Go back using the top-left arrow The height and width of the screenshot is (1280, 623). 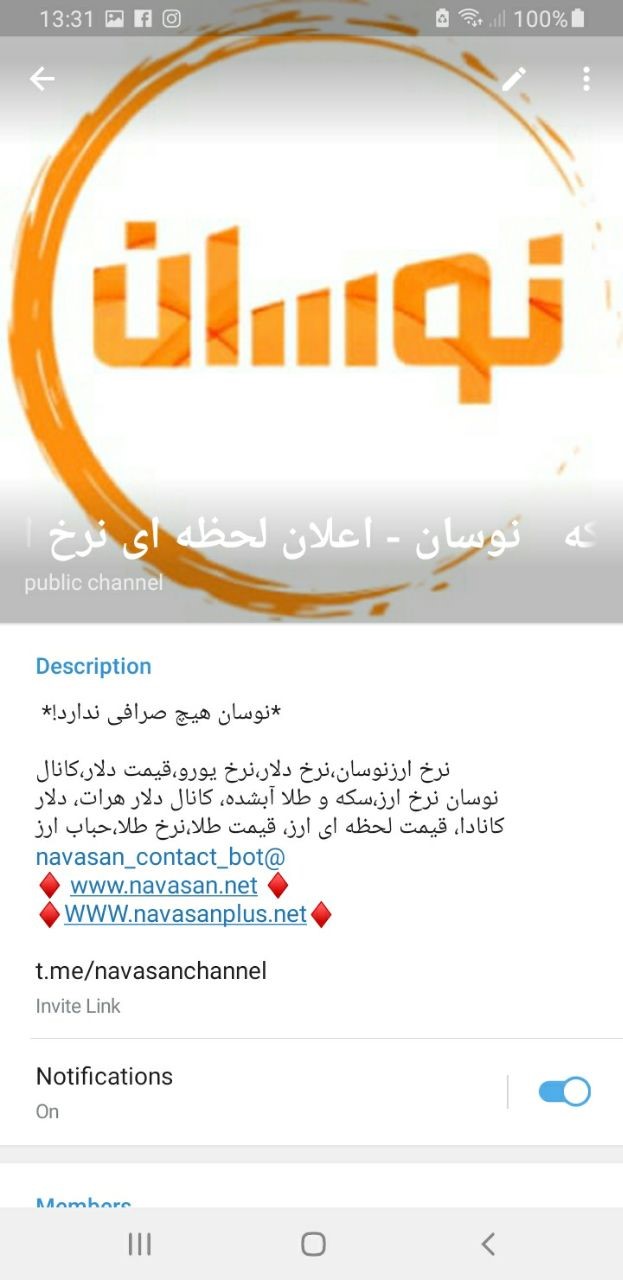(42, 79)
